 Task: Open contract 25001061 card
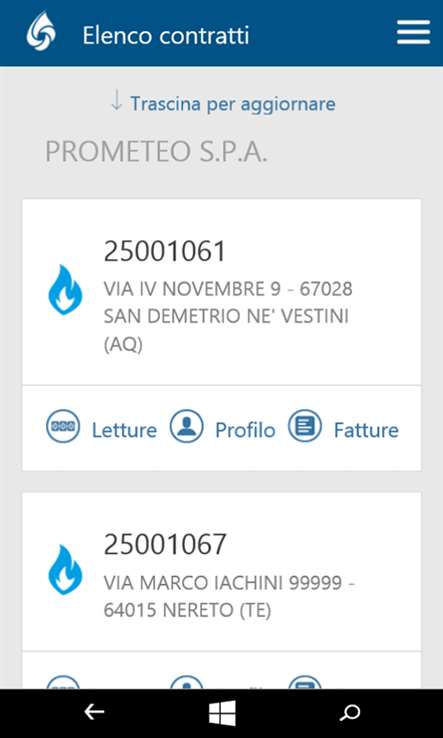[x=221, y=292]
